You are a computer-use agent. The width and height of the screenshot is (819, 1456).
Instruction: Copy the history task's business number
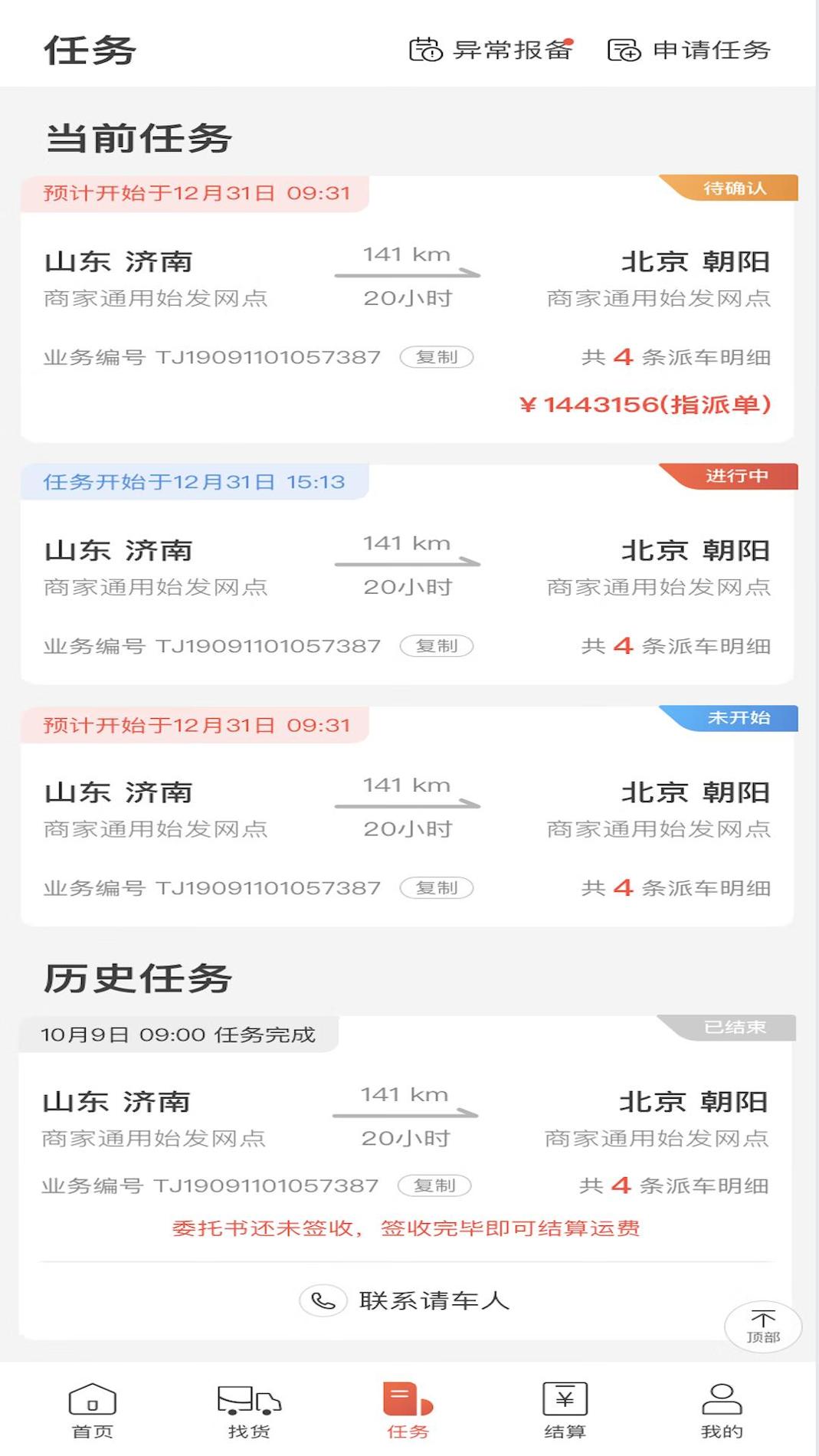(x=435, y=1185)
